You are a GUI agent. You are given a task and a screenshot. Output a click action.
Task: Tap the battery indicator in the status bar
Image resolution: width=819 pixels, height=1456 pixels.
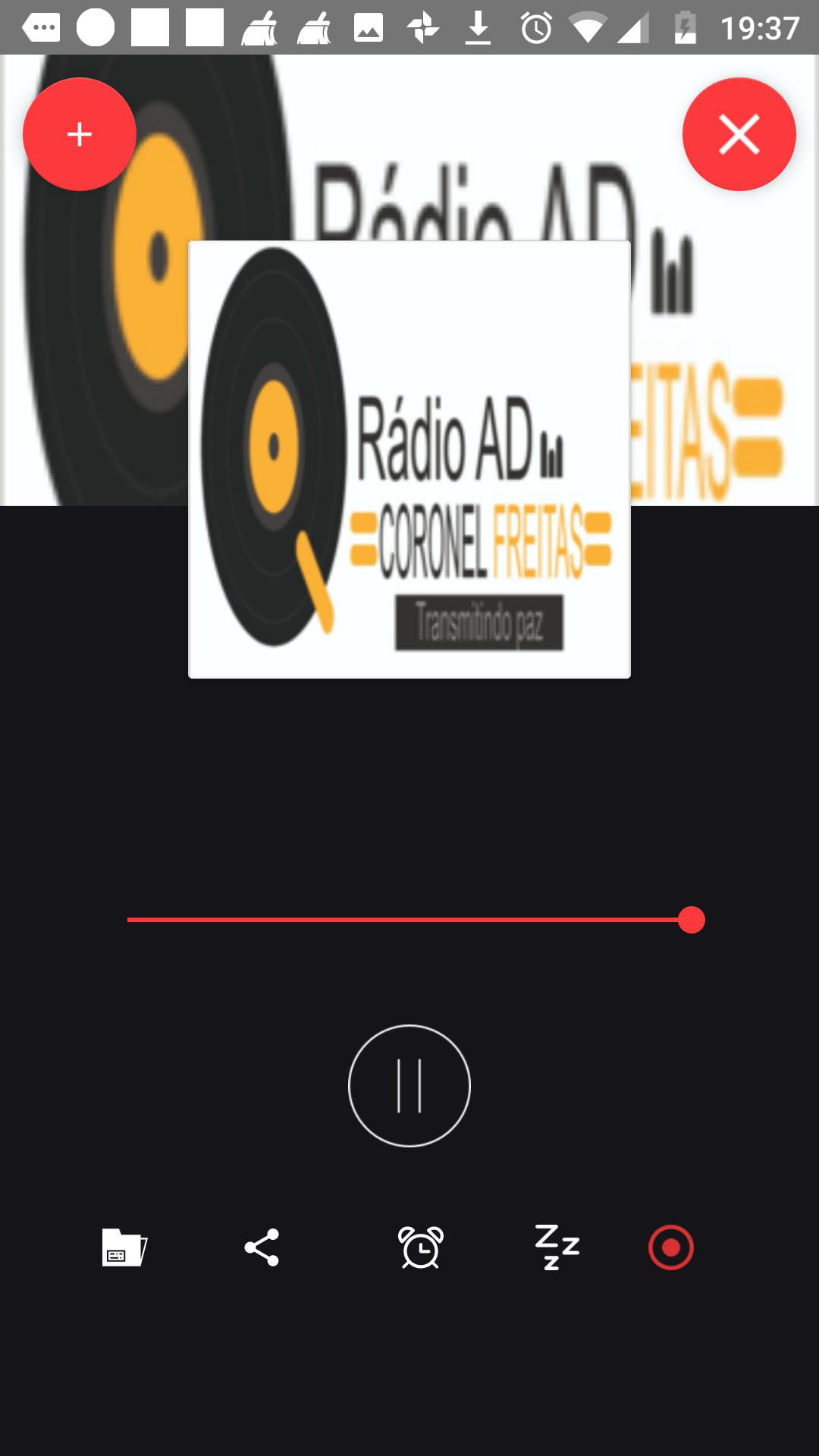(684, 25)
